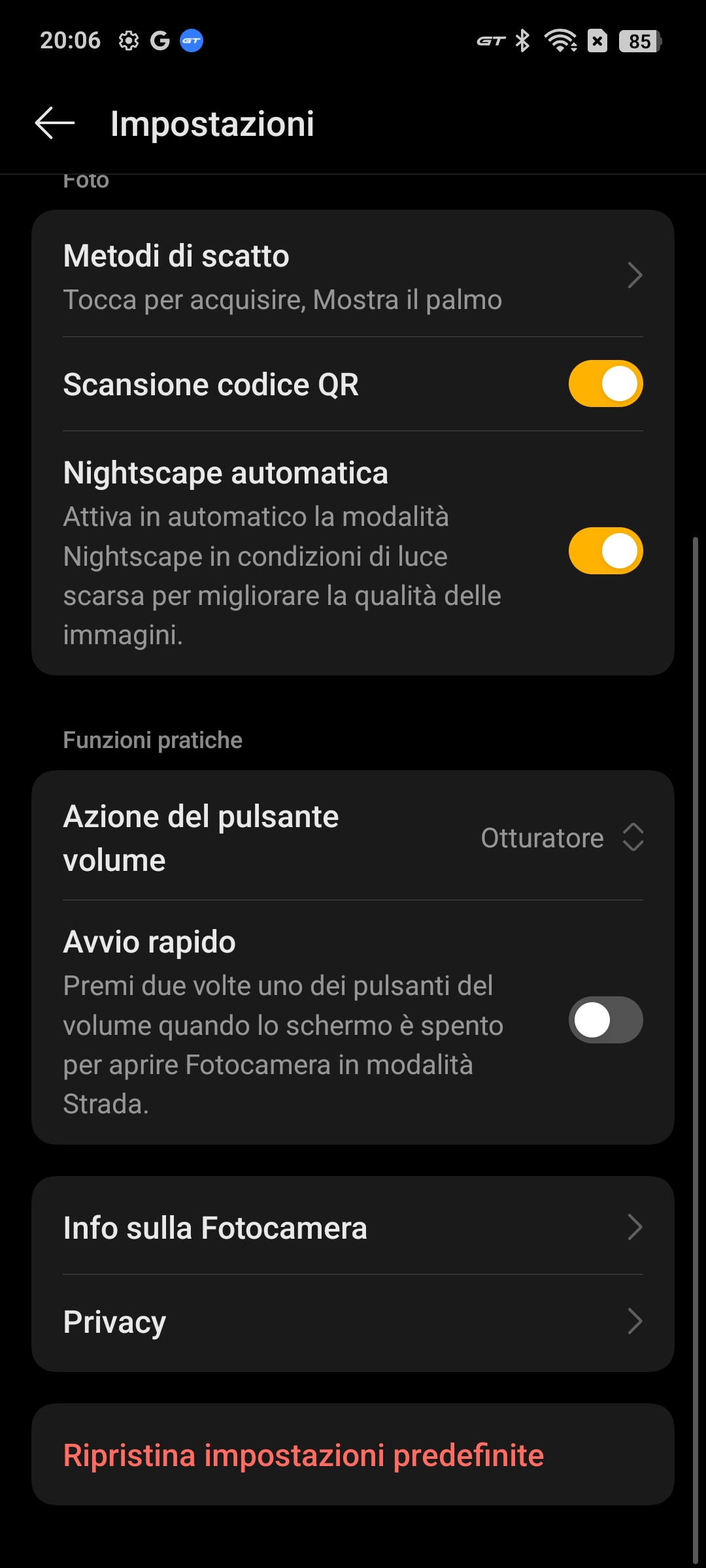This screenshot has width=706, height=1568.
Task: Go back using the top arrow
Action: click(x=55, y=123)
